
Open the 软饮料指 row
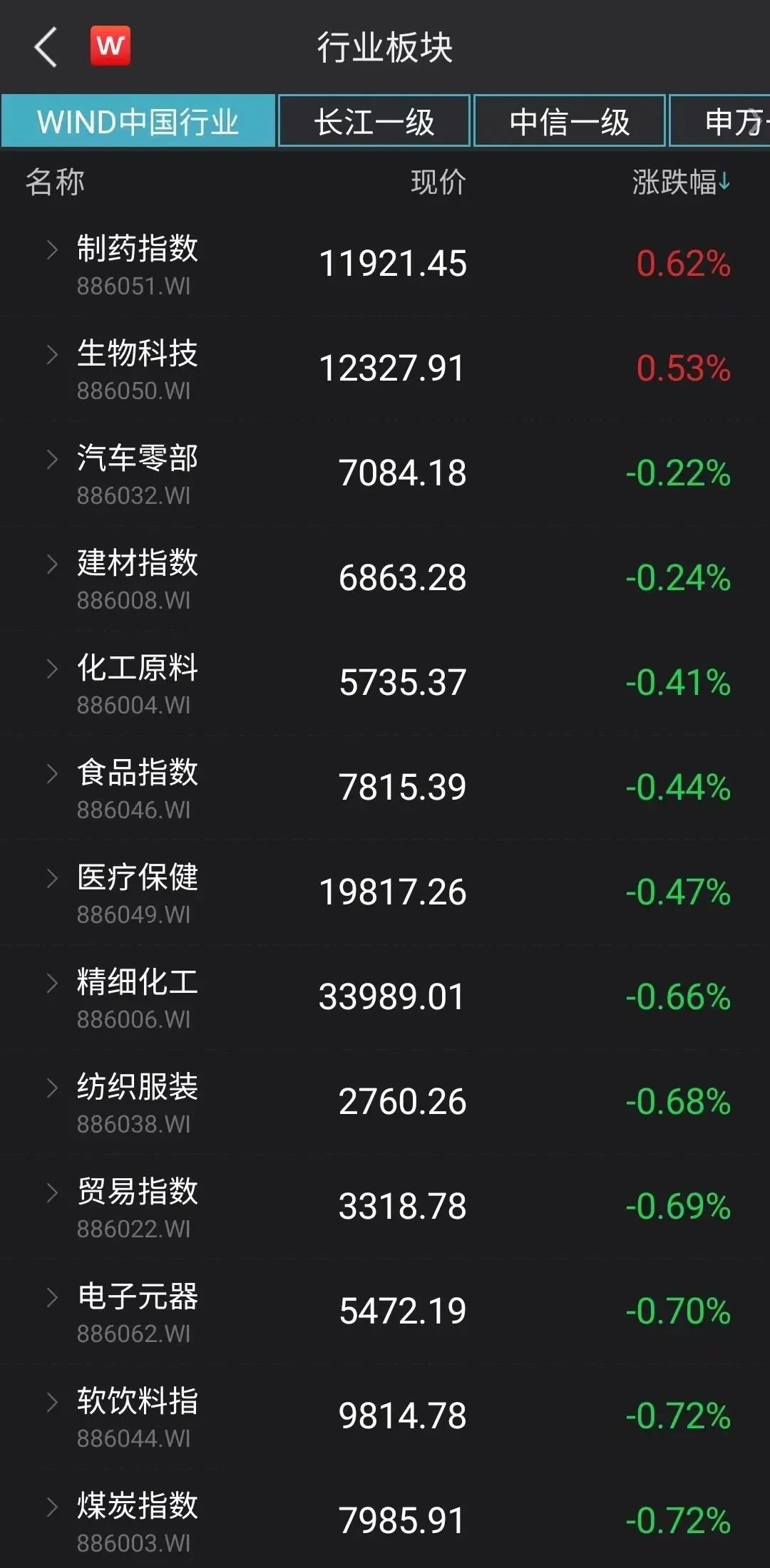coord(385,1416)
